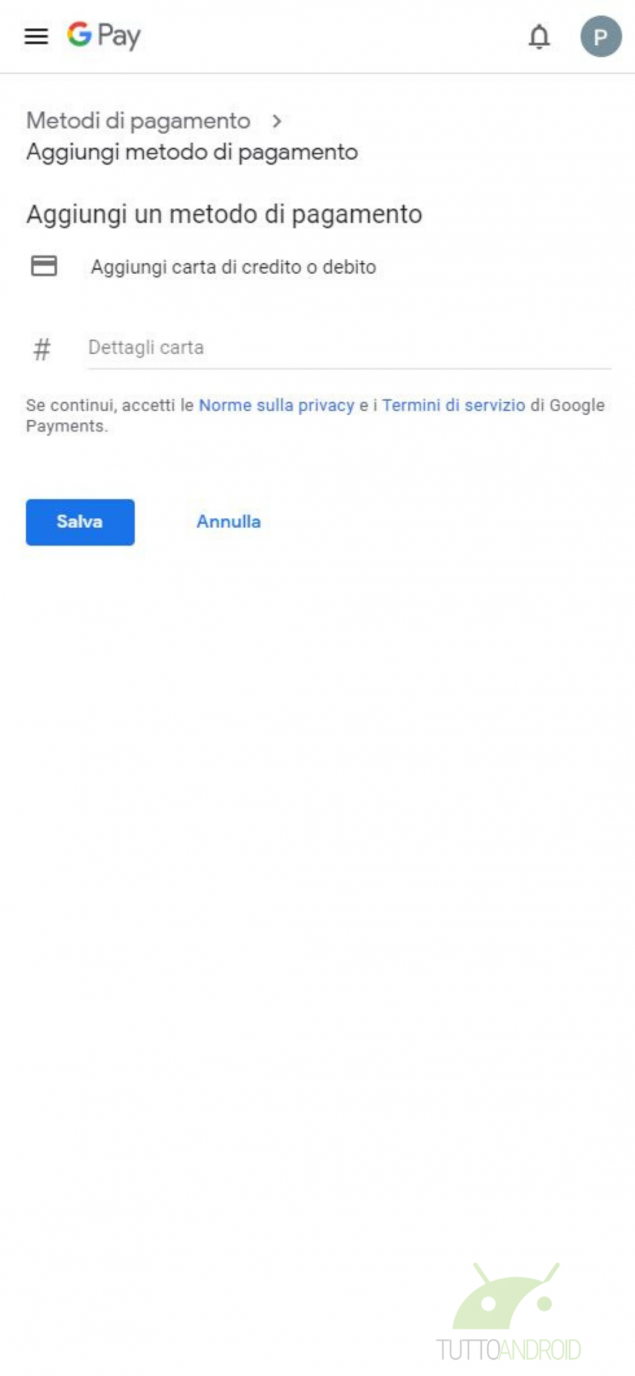Focus the Dettagli carta field

[349, 348]
